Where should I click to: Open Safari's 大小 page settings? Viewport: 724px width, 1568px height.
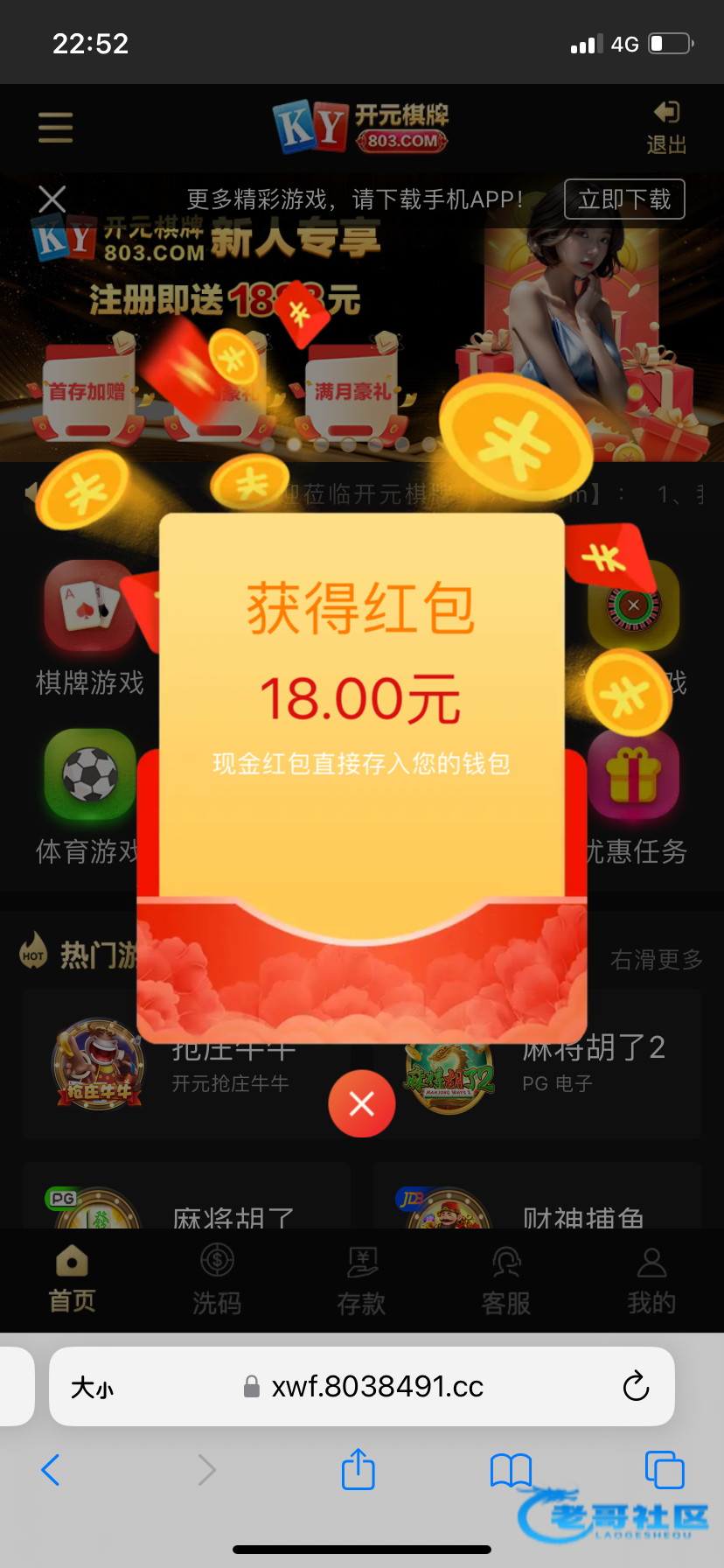click(92, 1388)
